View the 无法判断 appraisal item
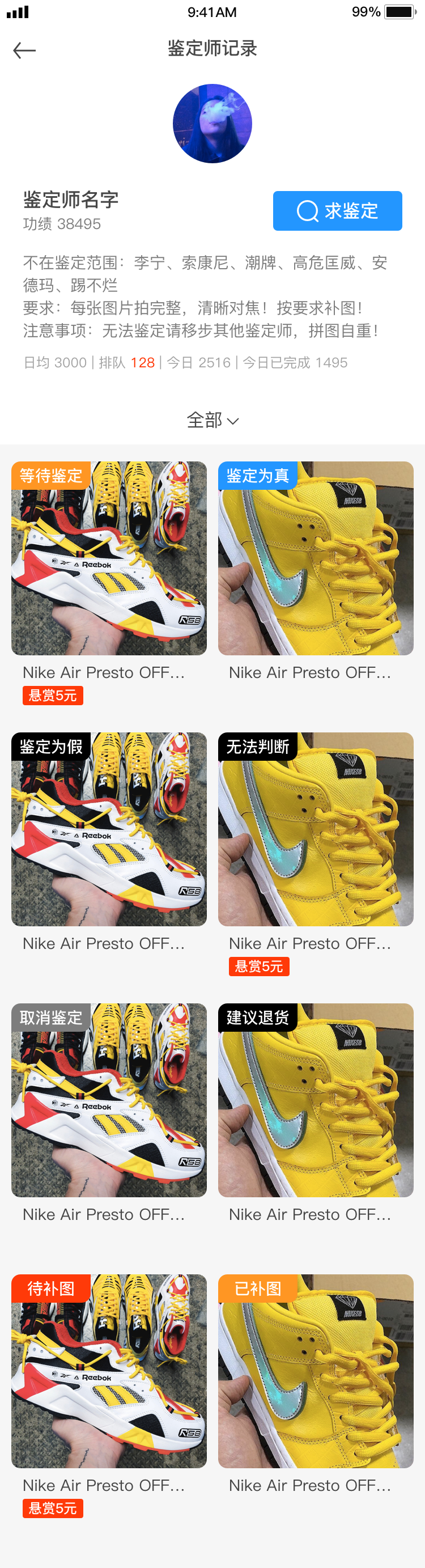The image size is (425, 1568). 316,829
